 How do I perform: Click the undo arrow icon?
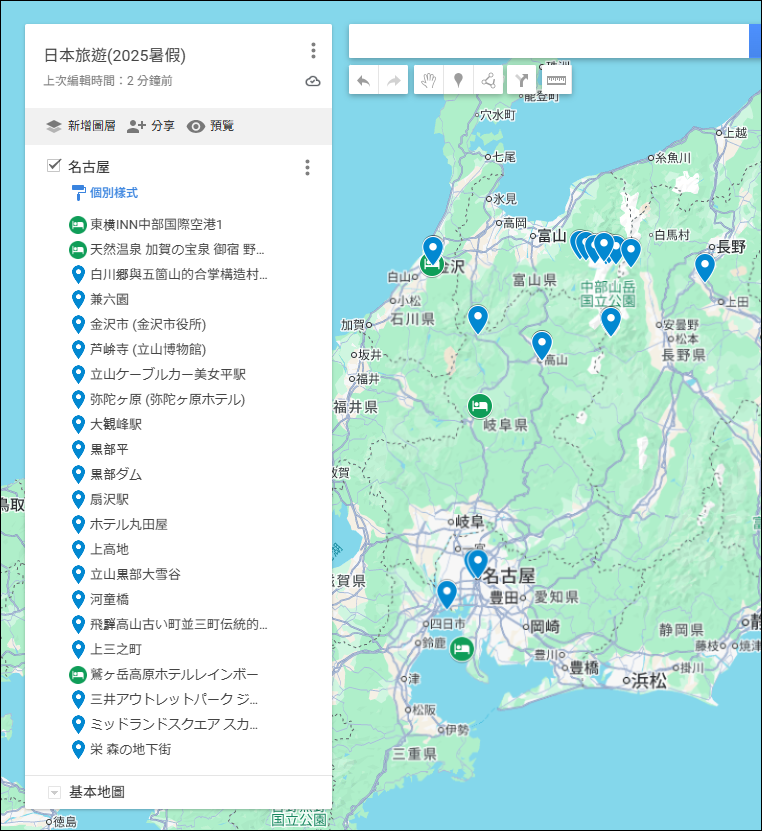coord(362,80)
